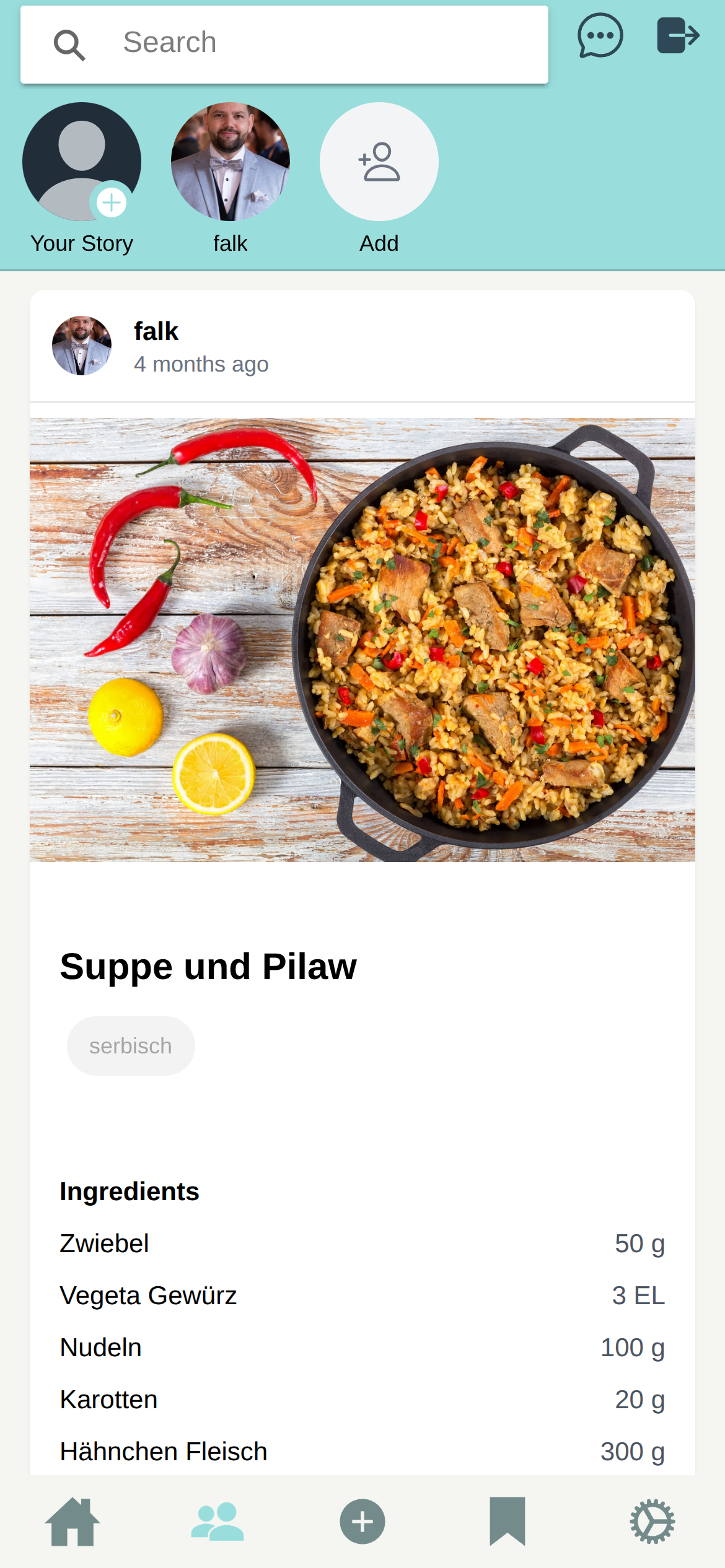Image resolution: width=725 pixels, height=1568 pixels.
Task: Go to the Home tab
Action: click(72, 1521)
